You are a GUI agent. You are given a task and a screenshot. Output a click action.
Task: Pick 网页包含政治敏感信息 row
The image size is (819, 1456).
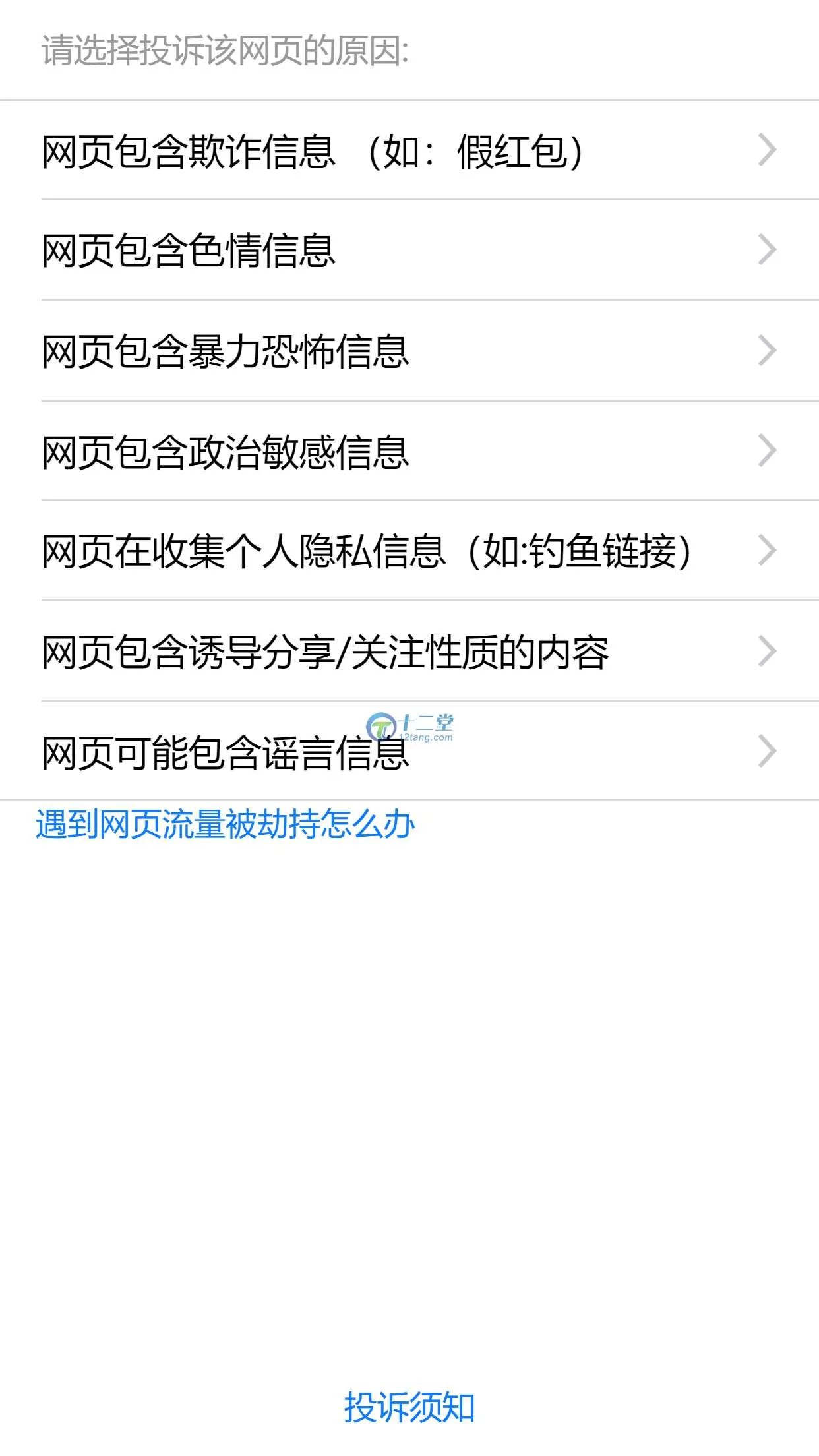(x=409, y=451)
